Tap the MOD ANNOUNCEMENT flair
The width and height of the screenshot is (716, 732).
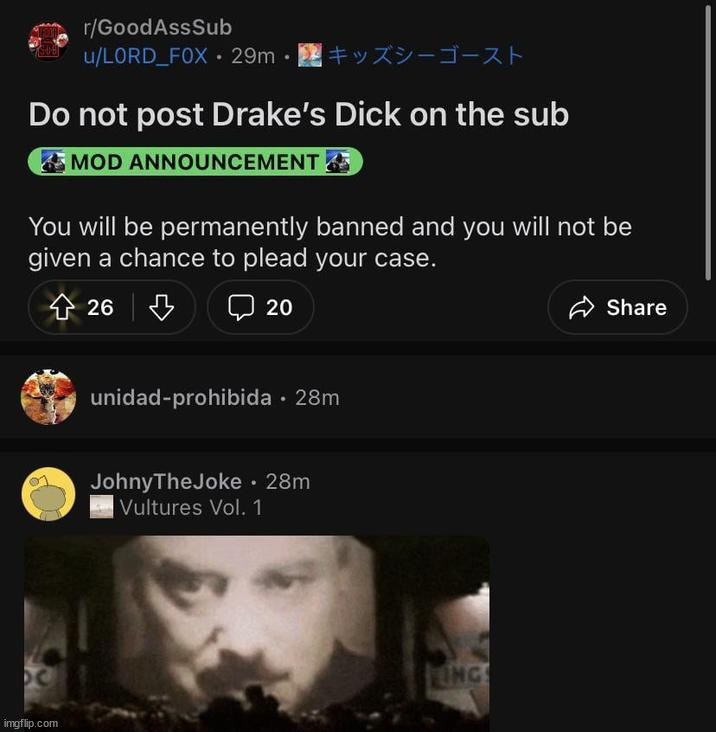tap(195, 162)
